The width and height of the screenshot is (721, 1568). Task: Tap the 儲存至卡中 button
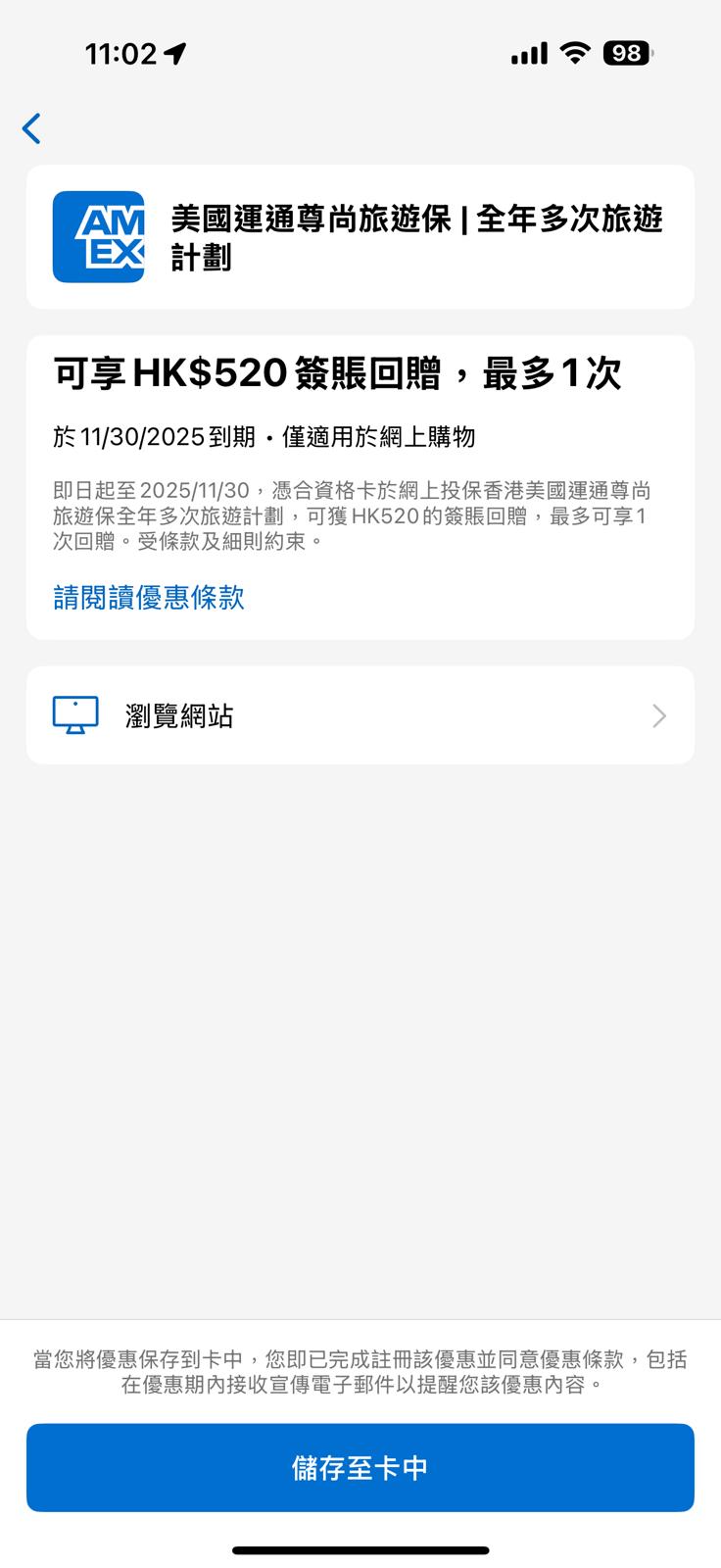coord(360,1468)
